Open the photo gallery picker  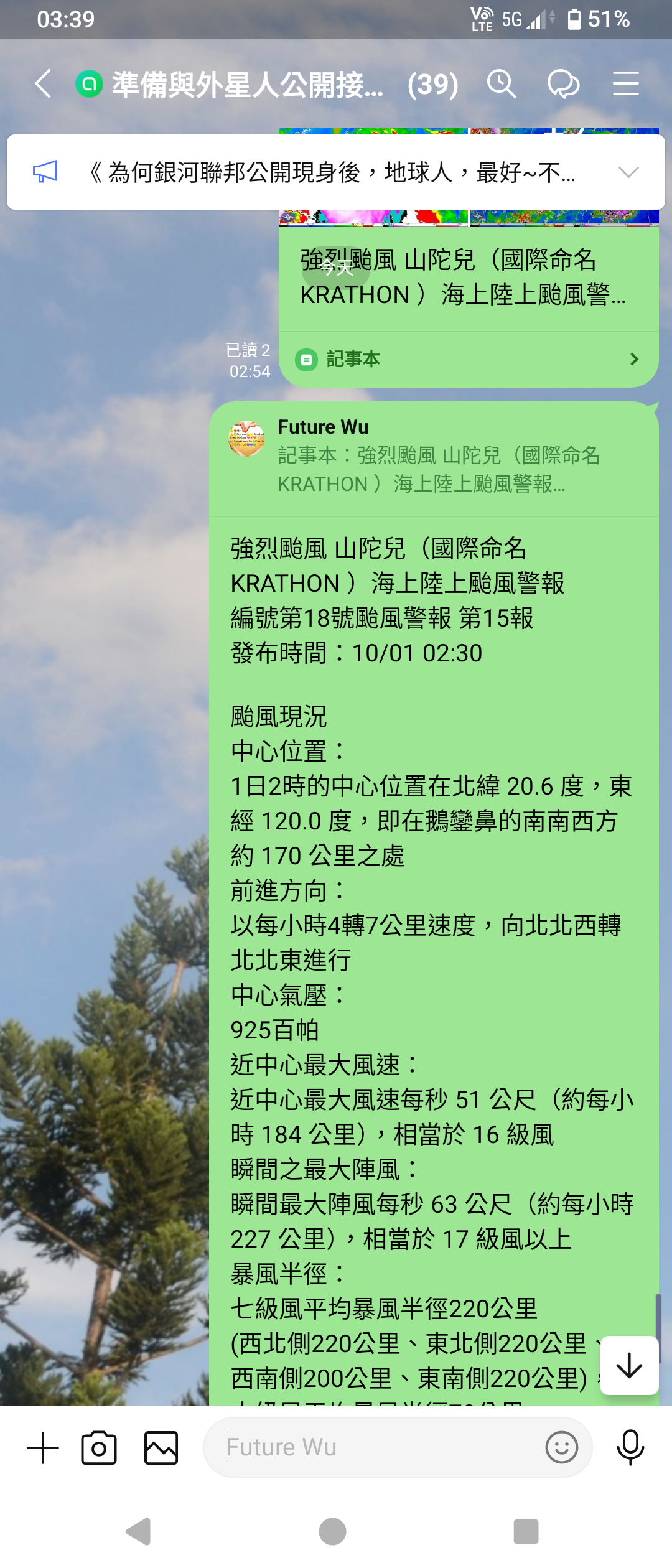click(x=161, y=1448)
